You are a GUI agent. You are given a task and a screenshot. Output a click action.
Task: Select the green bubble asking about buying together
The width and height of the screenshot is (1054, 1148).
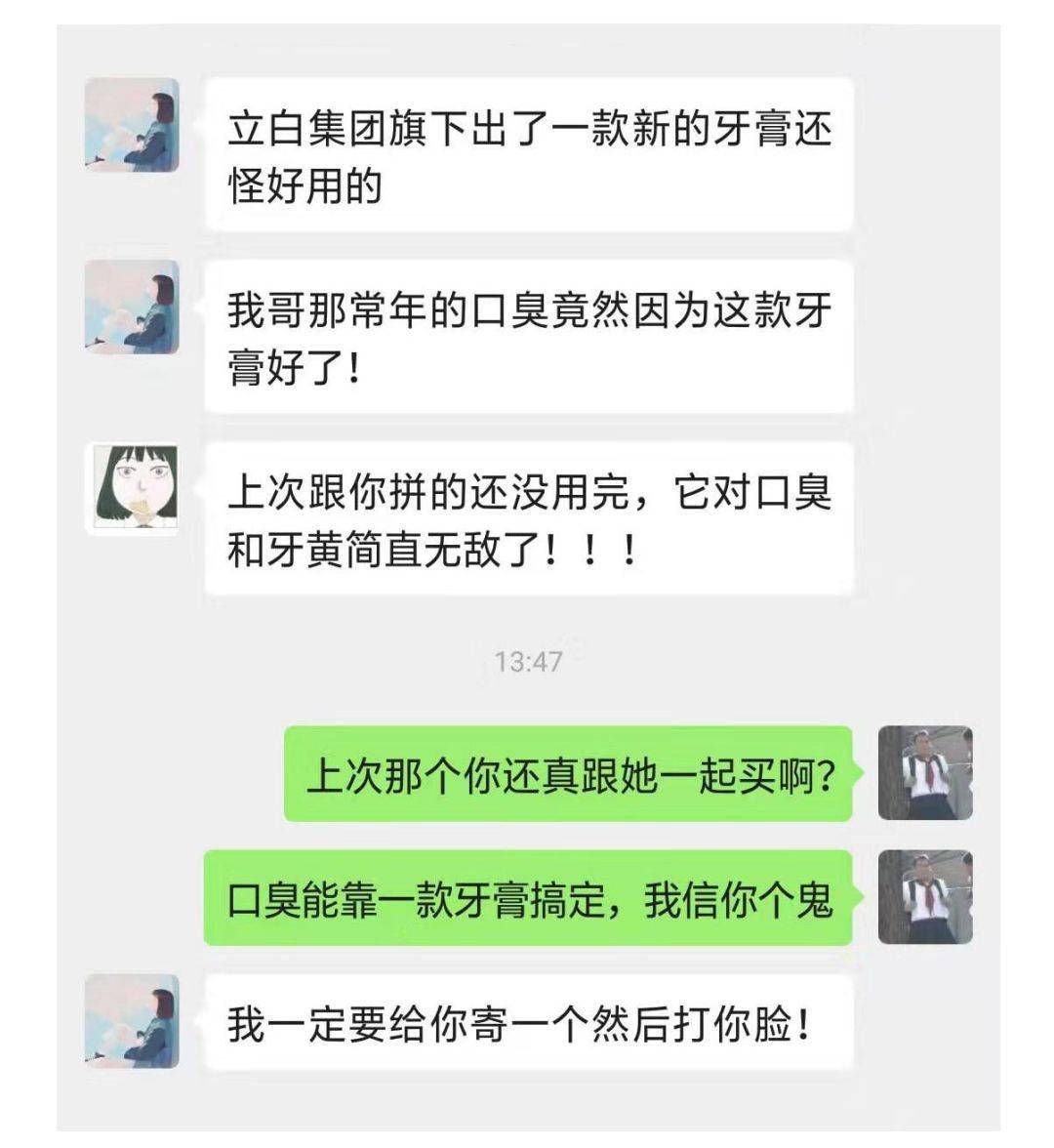tap(571, 774)
